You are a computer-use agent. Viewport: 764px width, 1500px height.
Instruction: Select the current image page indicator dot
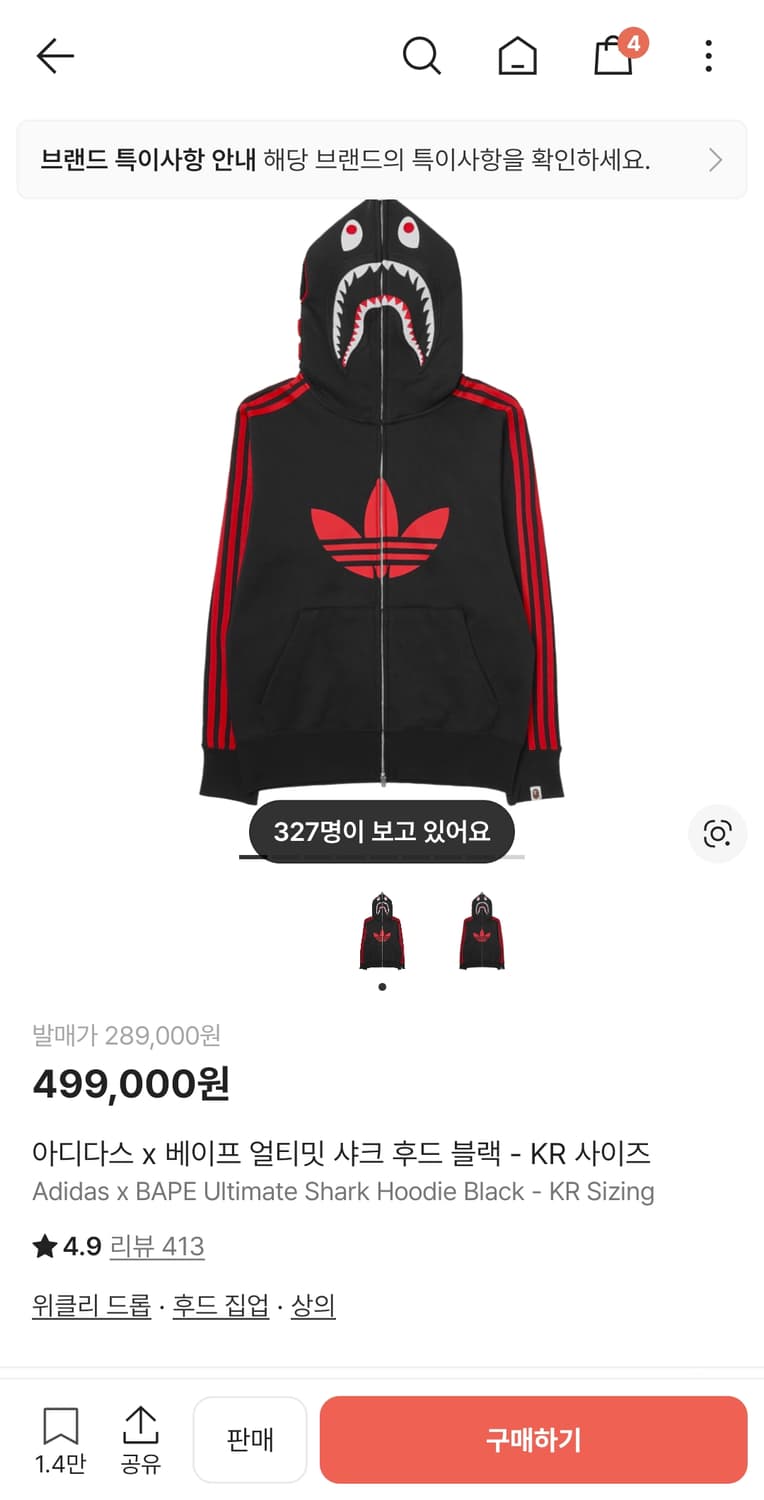[x=382, y=986]
